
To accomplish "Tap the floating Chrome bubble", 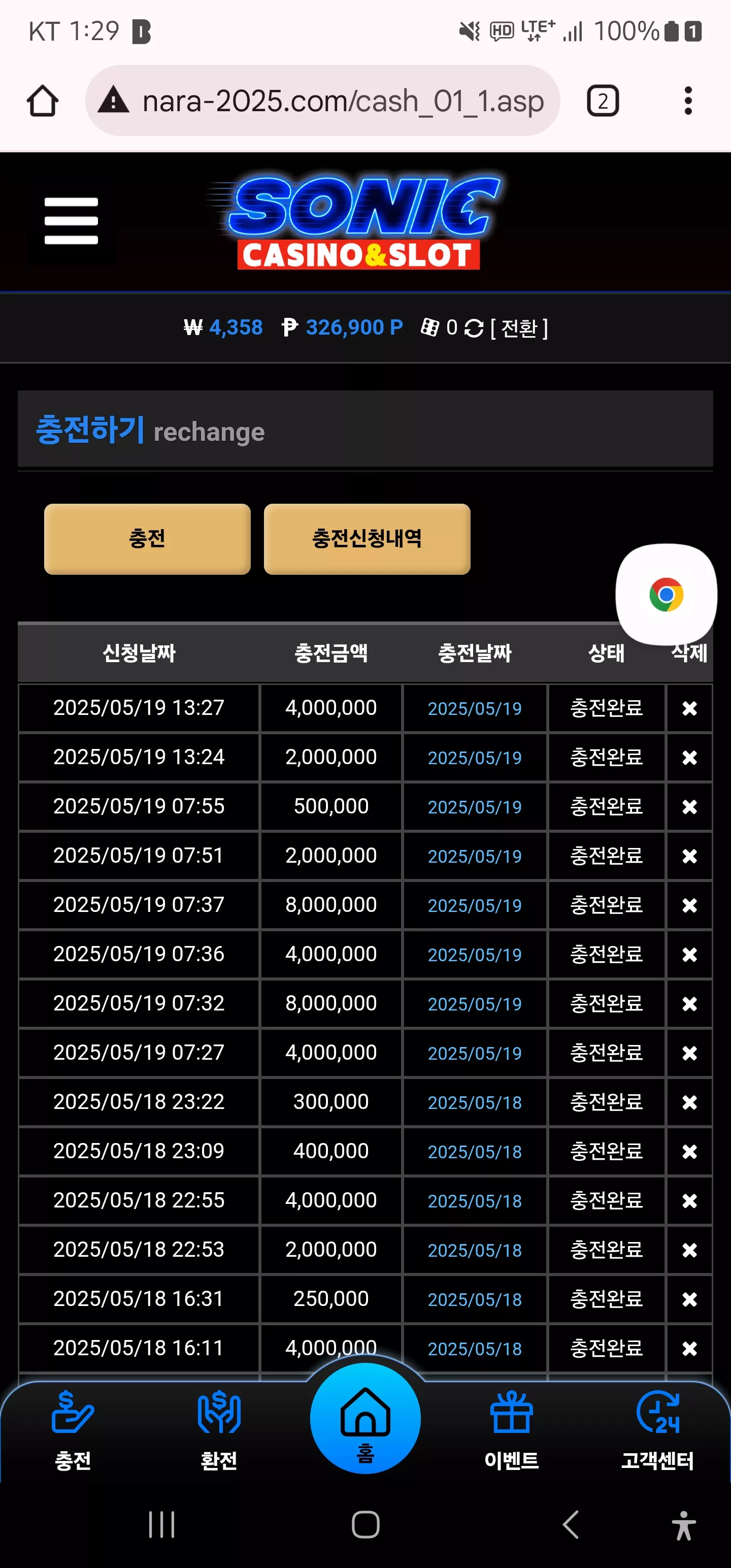I will tap(666, 594).
